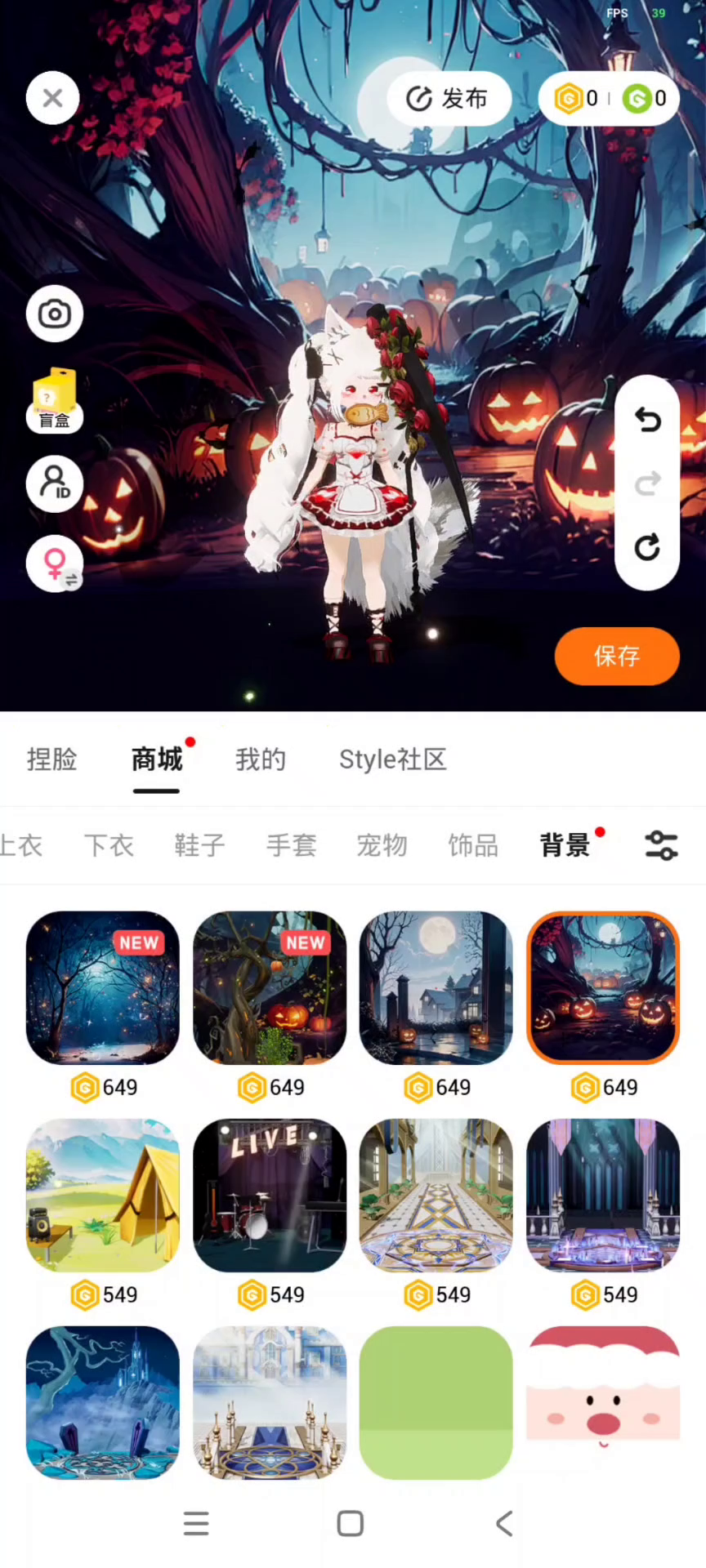This screenshot has width=706, height=1568.
Task: Choose the yellow tent background
Action: (103, 1195)
